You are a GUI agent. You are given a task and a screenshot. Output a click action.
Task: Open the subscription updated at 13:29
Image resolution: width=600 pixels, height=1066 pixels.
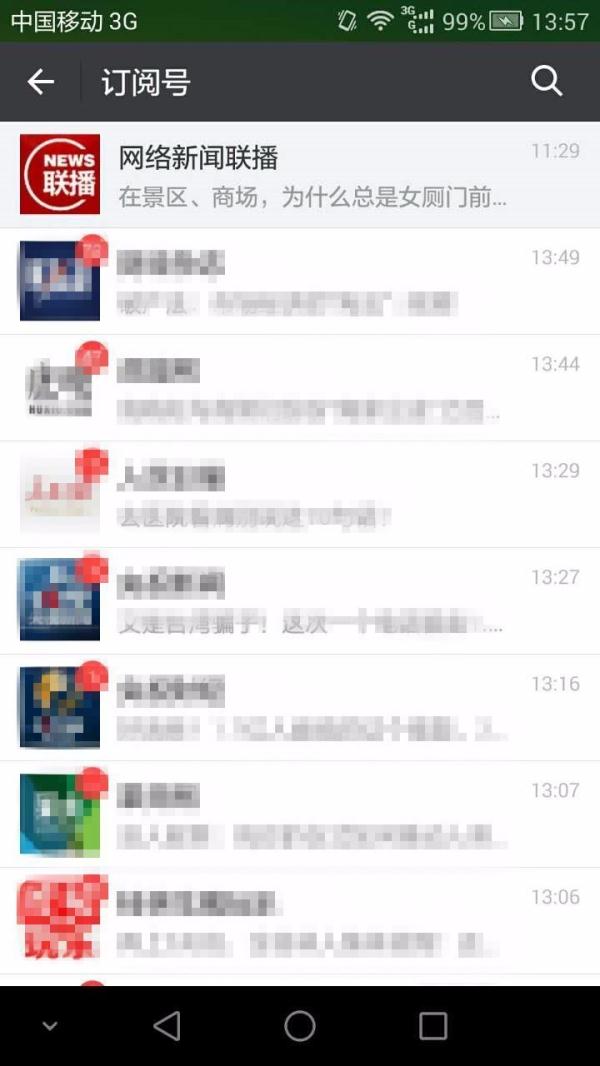[x=300, y=494]
